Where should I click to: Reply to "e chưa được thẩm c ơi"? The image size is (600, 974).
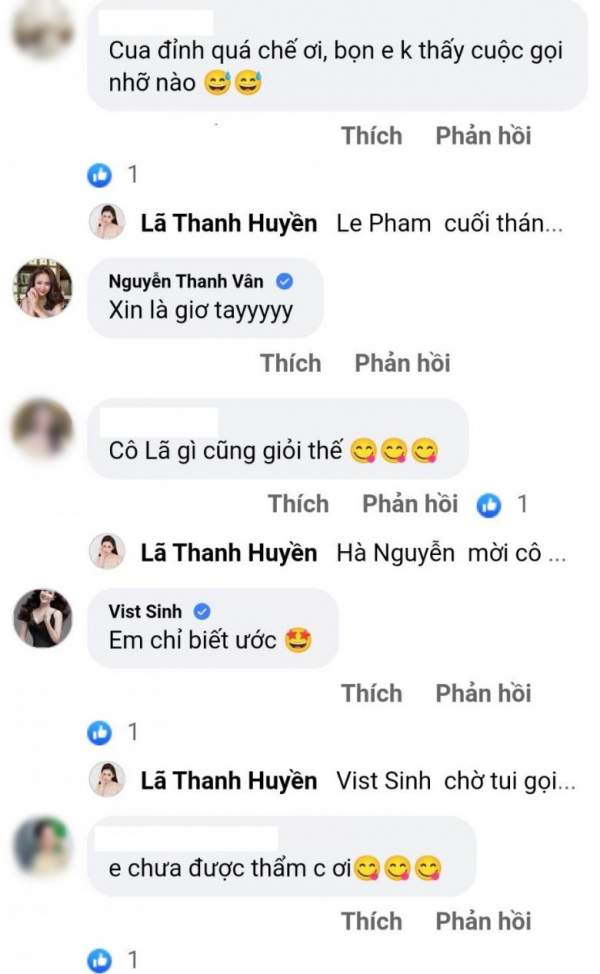[483, 920]
